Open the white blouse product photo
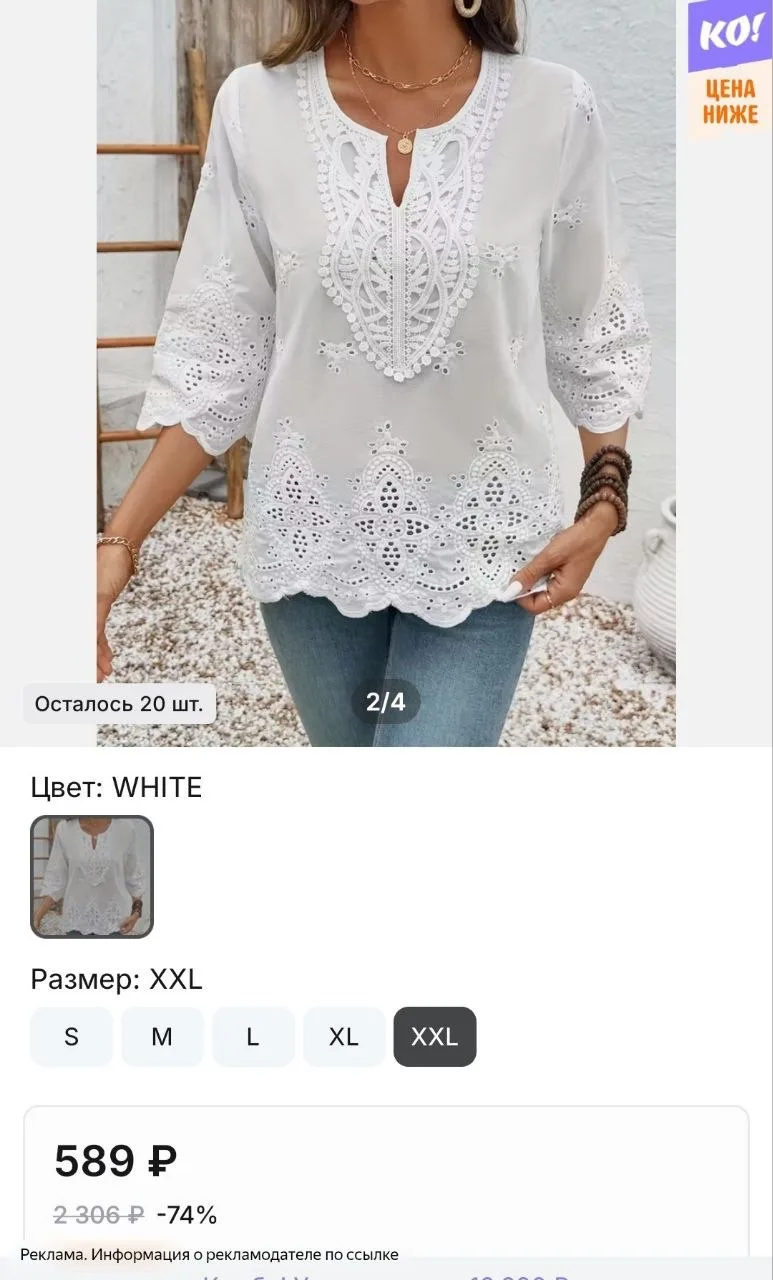The height and width of the screenshot is (1280, 773). tap(386, 373)
